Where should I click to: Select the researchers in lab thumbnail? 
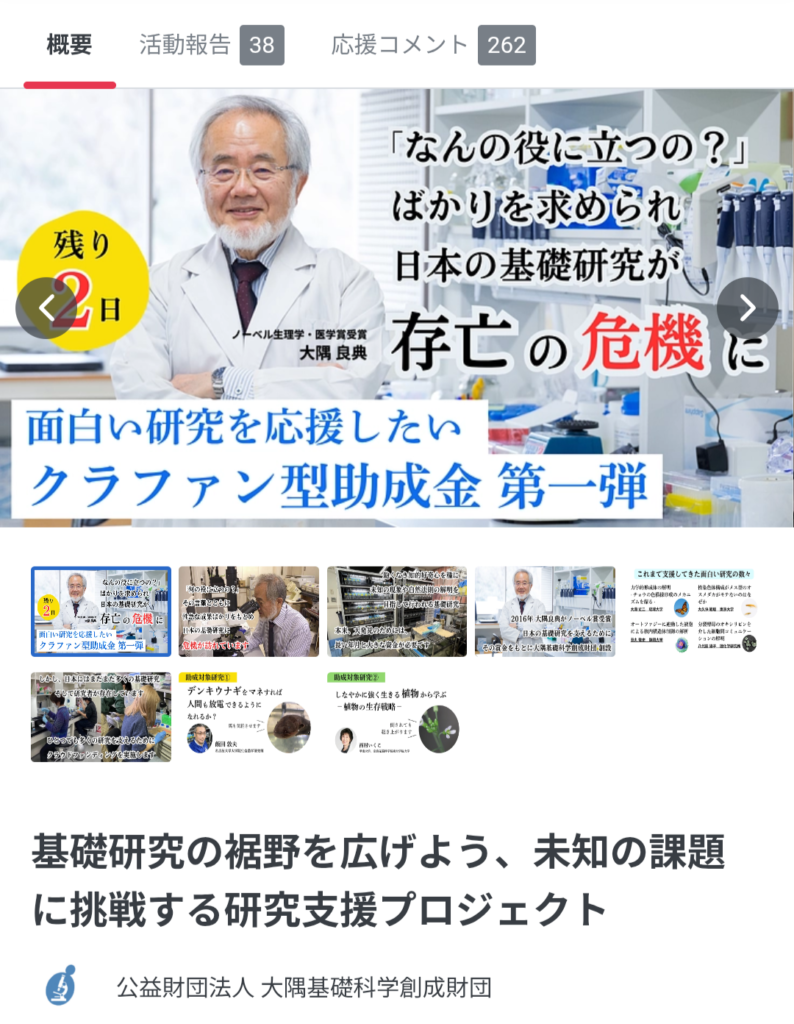101,717
